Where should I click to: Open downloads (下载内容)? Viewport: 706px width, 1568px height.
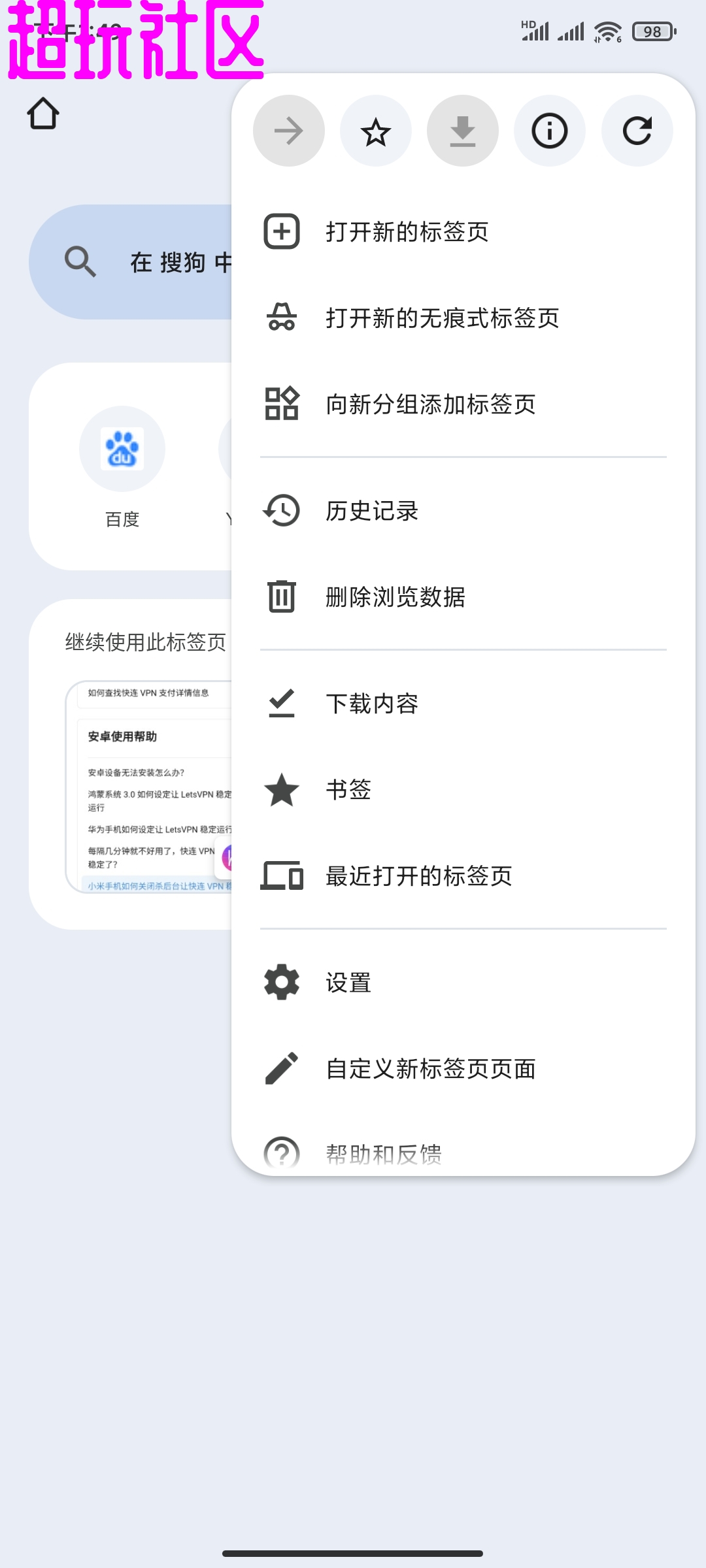tap(371, 704)
